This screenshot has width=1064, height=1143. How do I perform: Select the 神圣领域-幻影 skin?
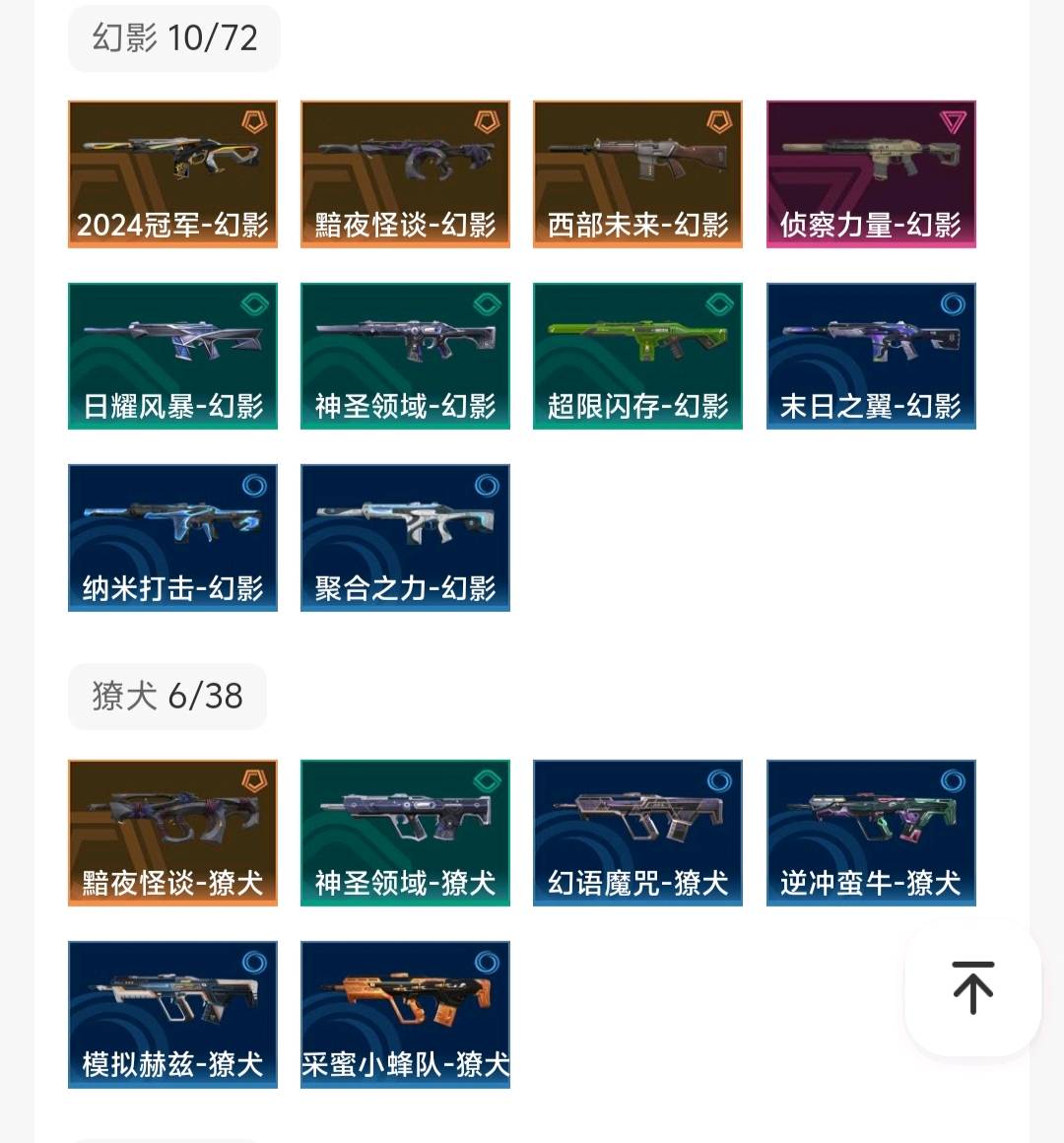point(405,356)
